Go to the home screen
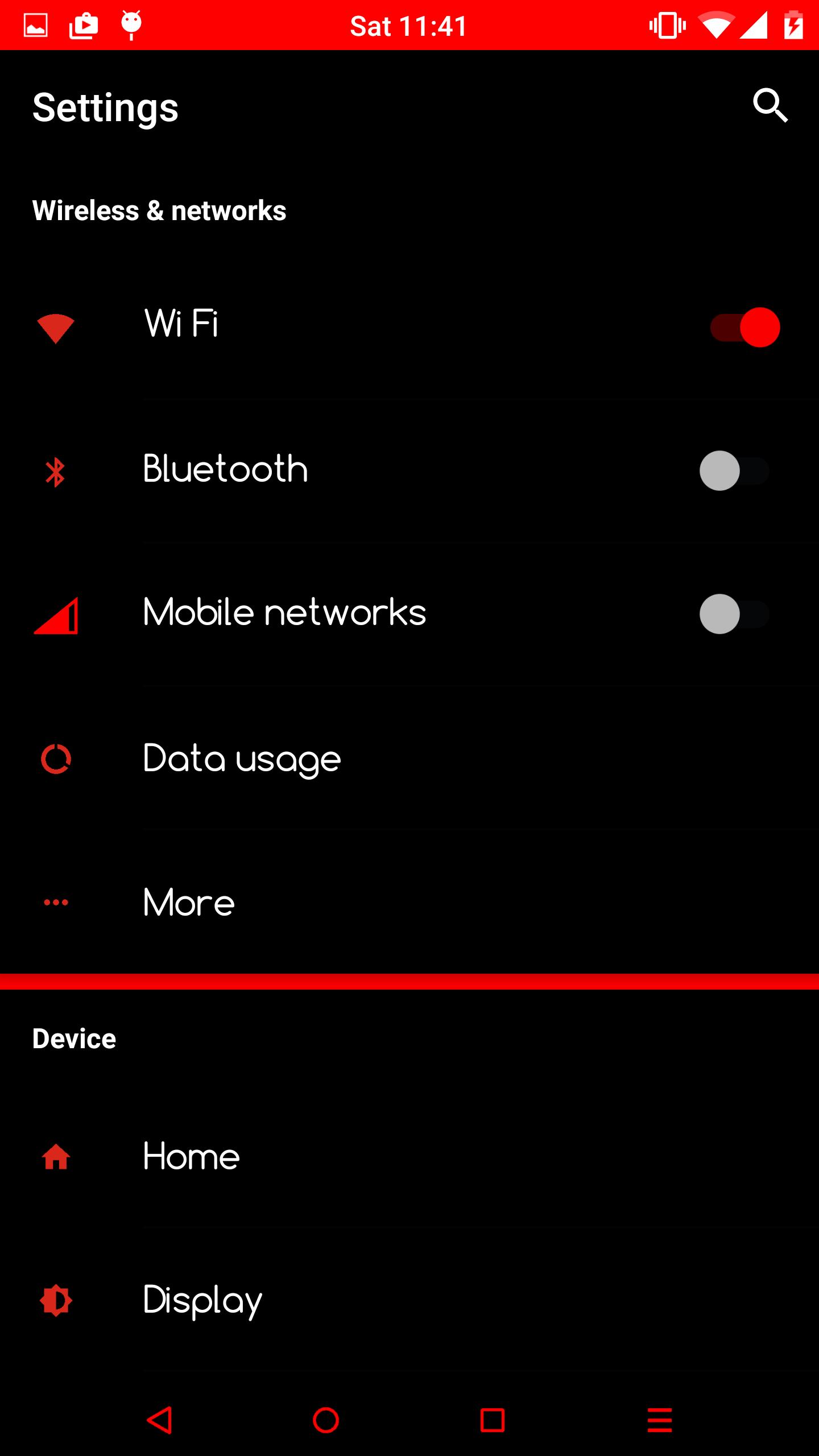 point(326,1420)
